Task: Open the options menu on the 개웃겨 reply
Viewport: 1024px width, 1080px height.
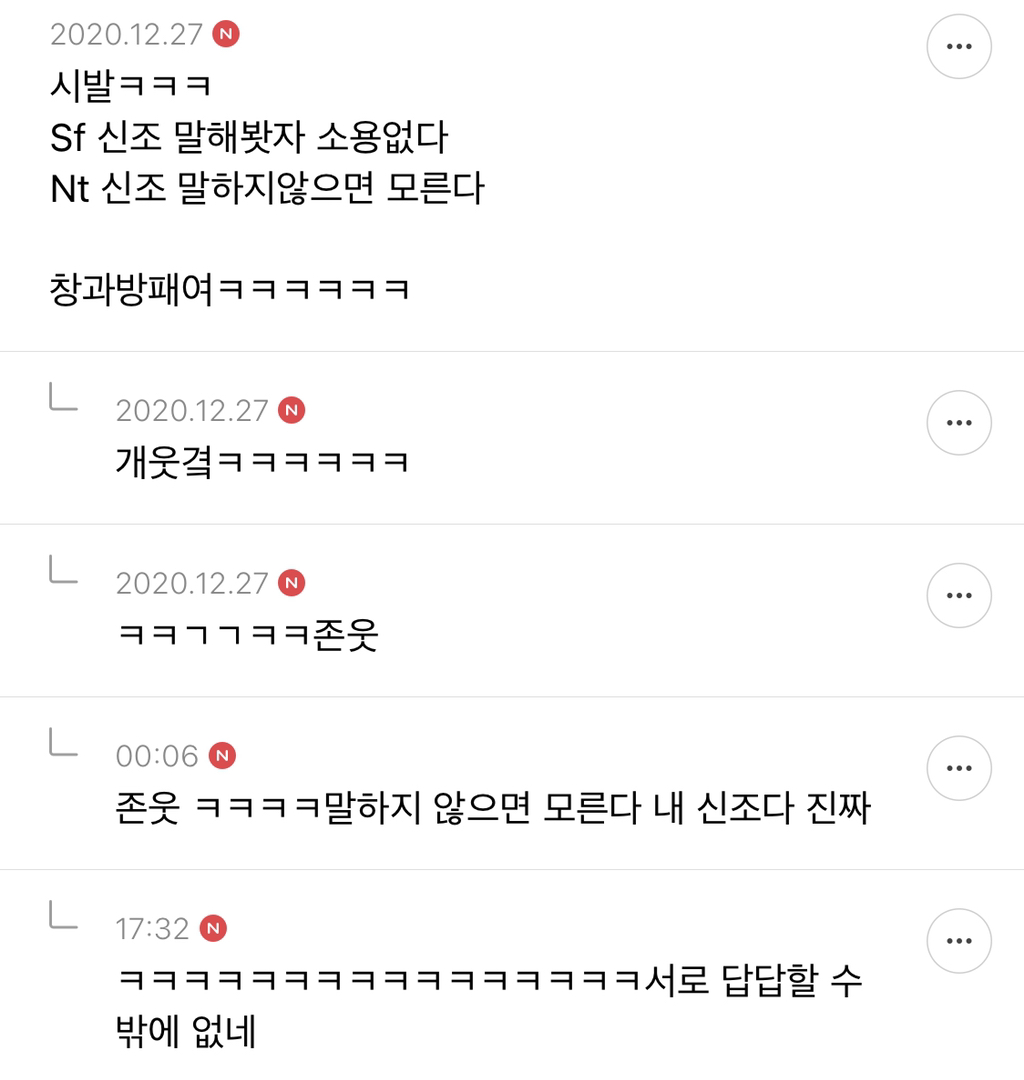Action: (959, 423)
